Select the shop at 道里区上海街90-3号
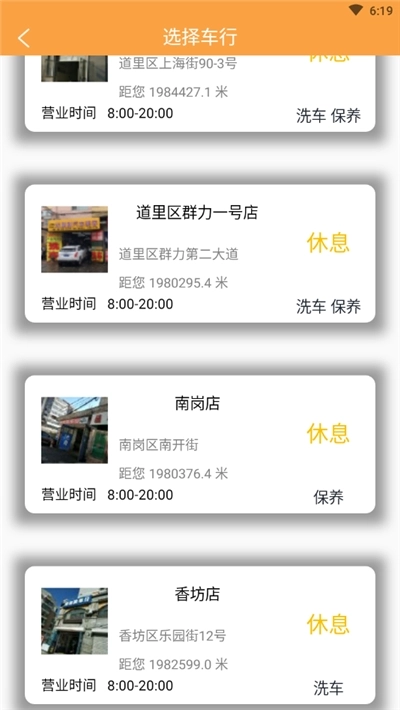The height and width of the screenshot is (710, 400). pyautogui.click(x=200, y=93)
